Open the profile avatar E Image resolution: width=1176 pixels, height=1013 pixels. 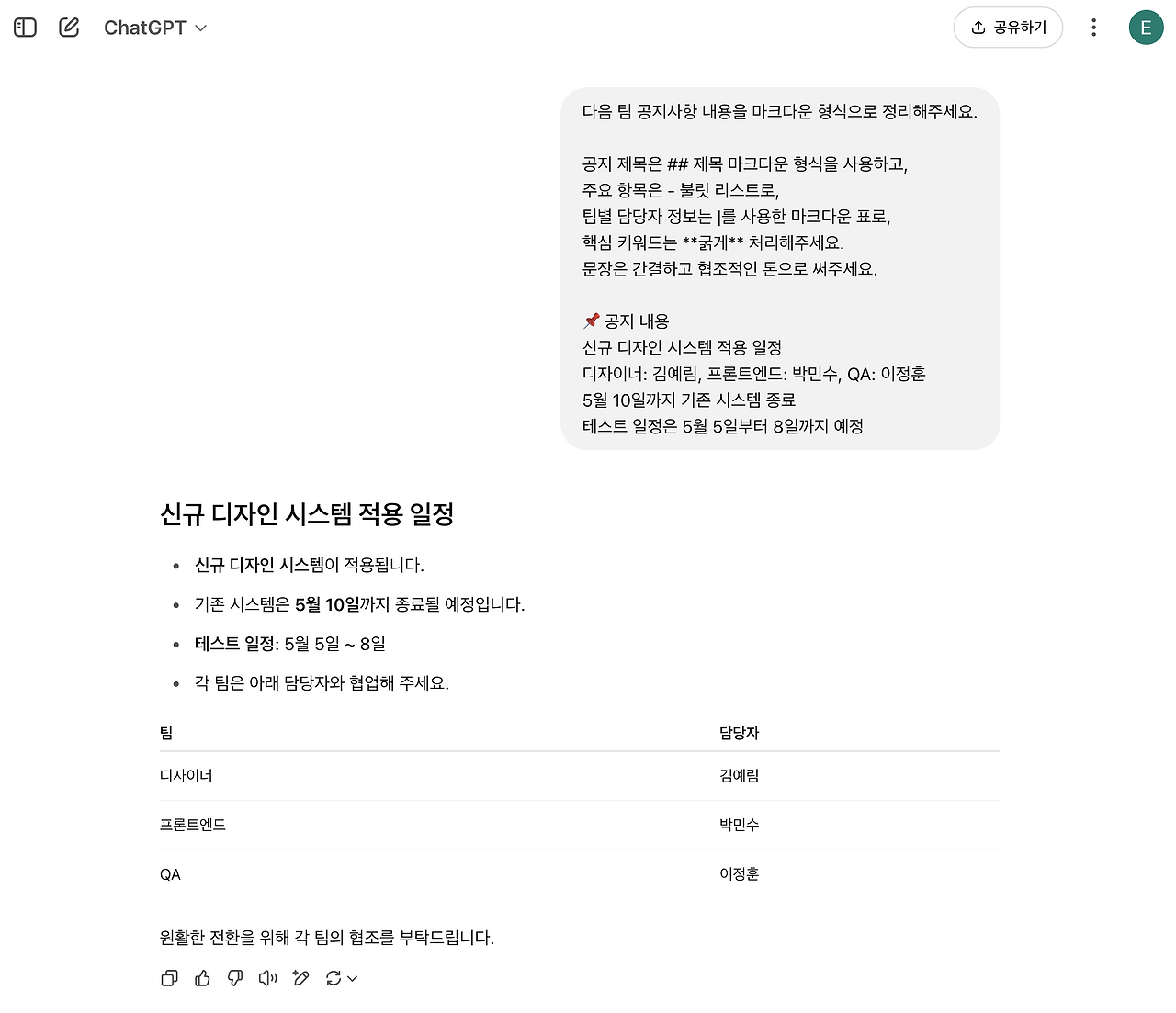pyautogui.click(x=1146, y=28)
